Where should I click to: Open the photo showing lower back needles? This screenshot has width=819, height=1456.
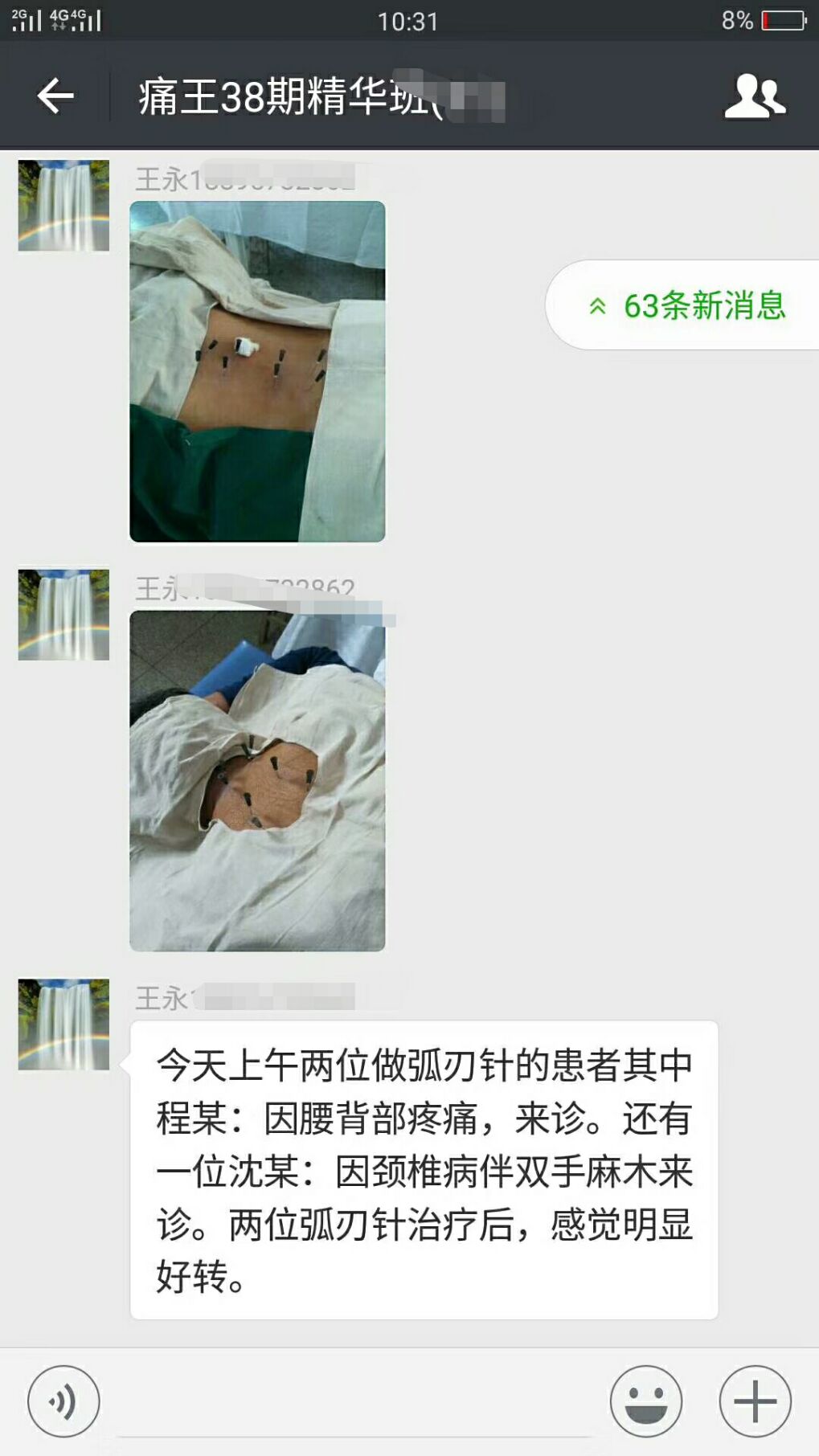click(x=257, y=371)
